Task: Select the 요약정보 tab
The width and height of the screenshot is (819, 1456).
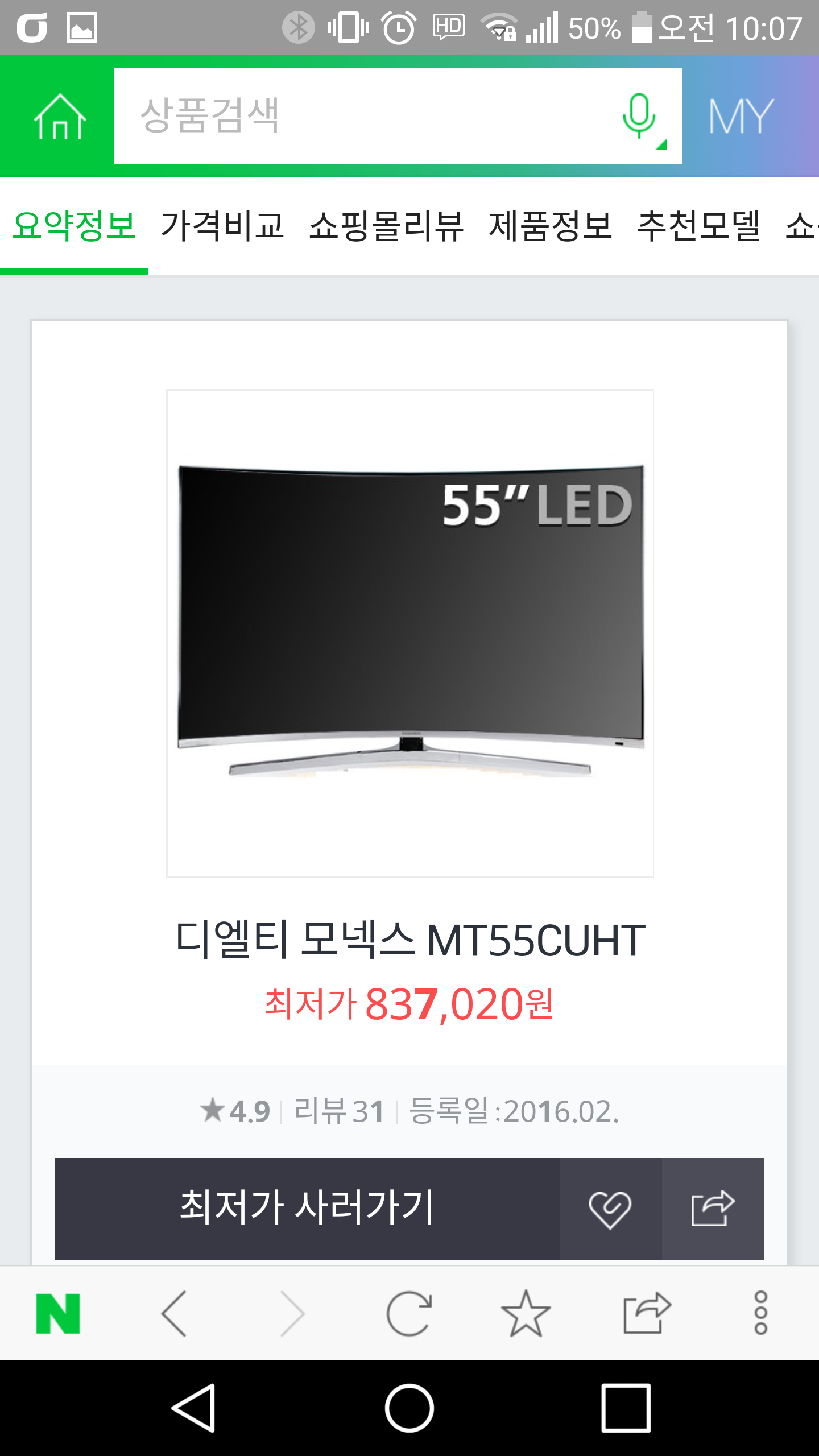Action: tap(74, 226)
